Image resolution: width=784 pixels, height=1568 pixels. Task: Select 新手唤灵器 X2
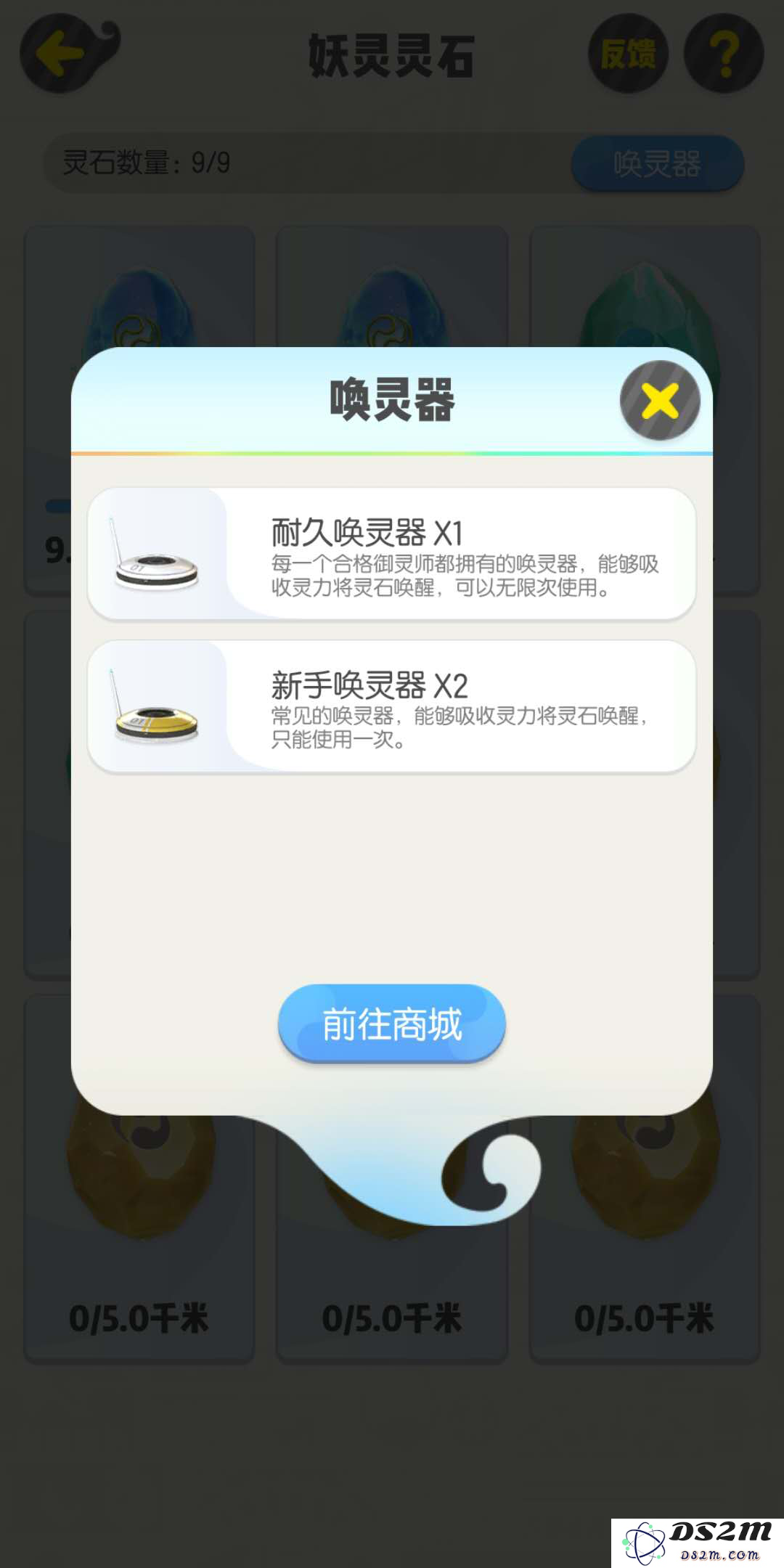[x=391, y=706]
